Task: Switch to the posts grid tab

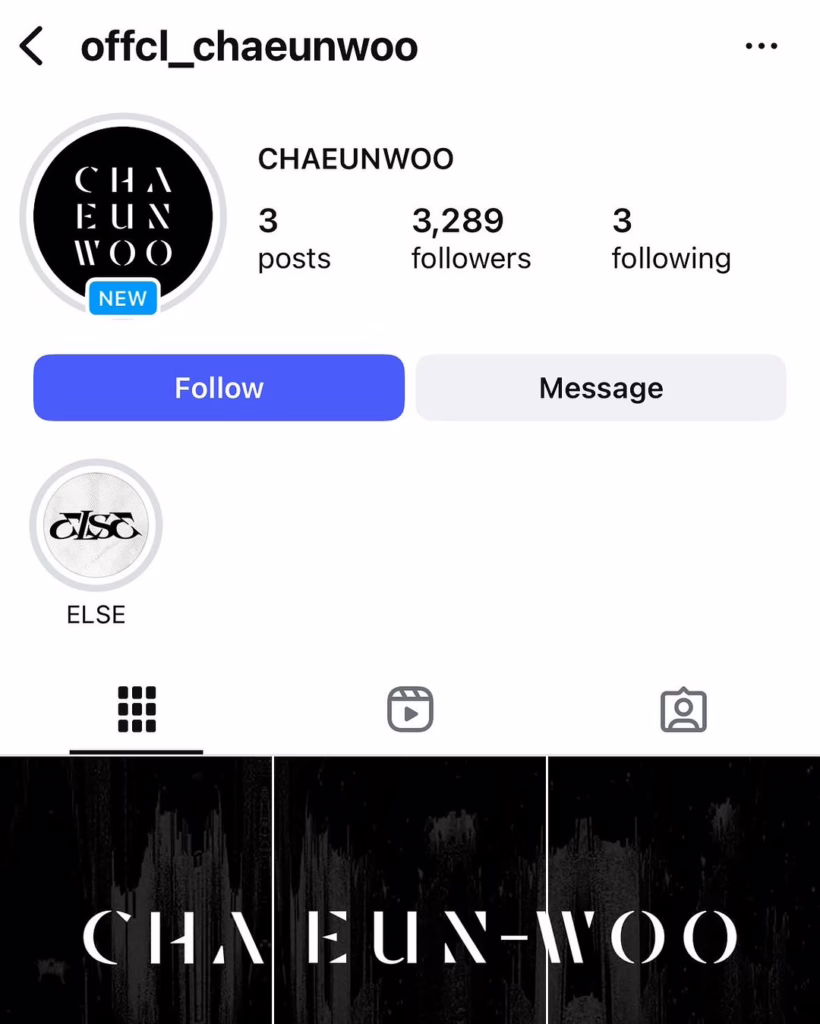Action: [137, 710]
